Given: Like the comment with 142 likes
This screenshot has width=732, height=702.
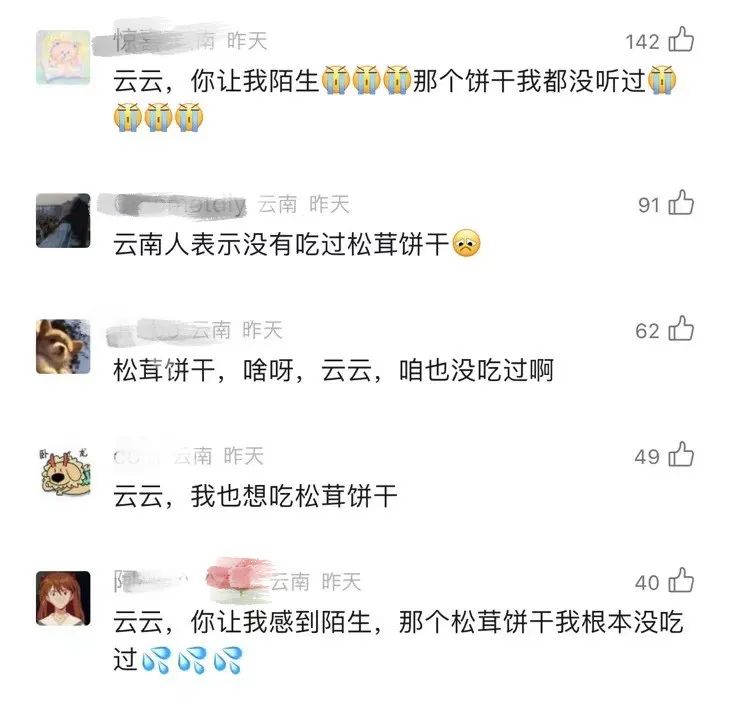Looking at the screenshot, I should tap(682, 41).
